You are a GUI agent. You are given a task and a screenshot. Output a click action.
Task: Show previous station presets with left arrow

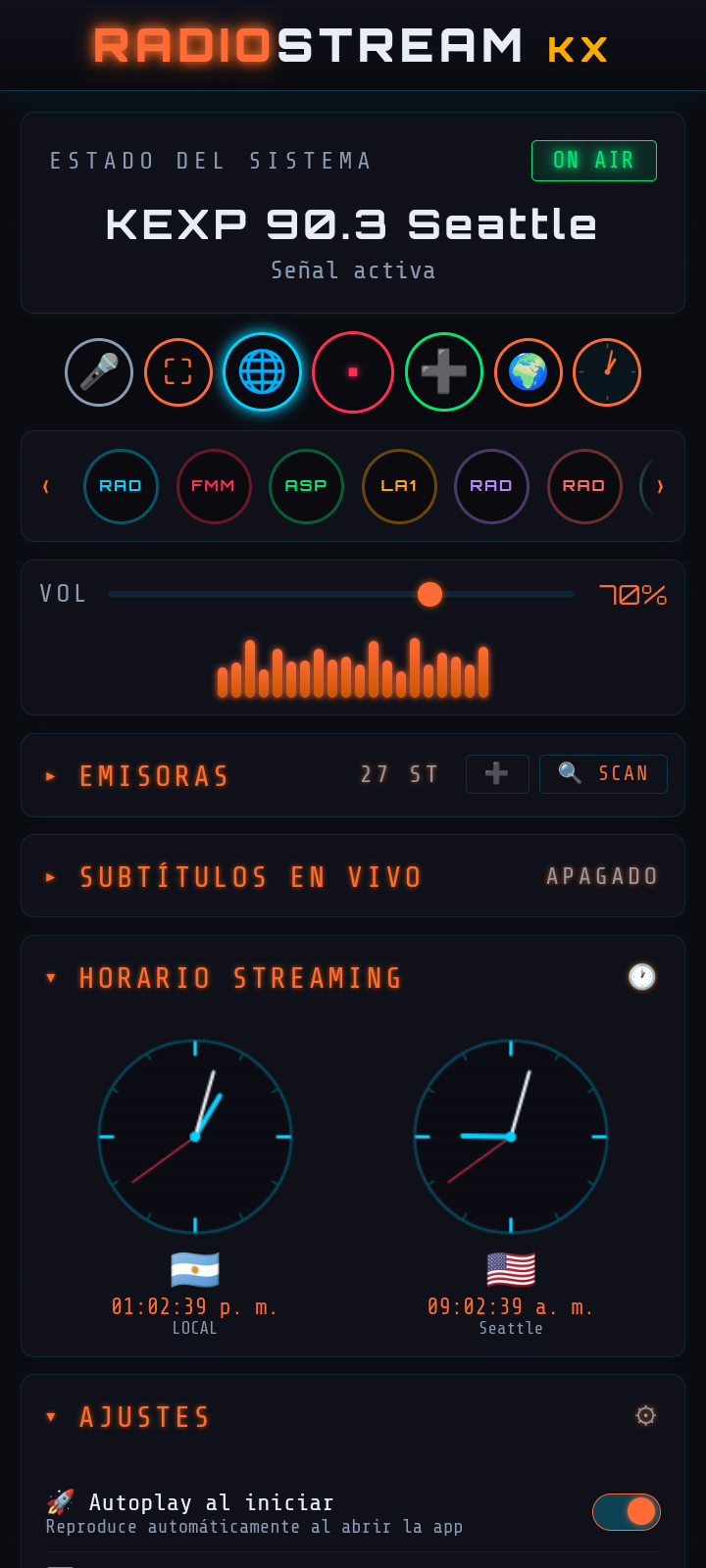click(x=46, y=486)
